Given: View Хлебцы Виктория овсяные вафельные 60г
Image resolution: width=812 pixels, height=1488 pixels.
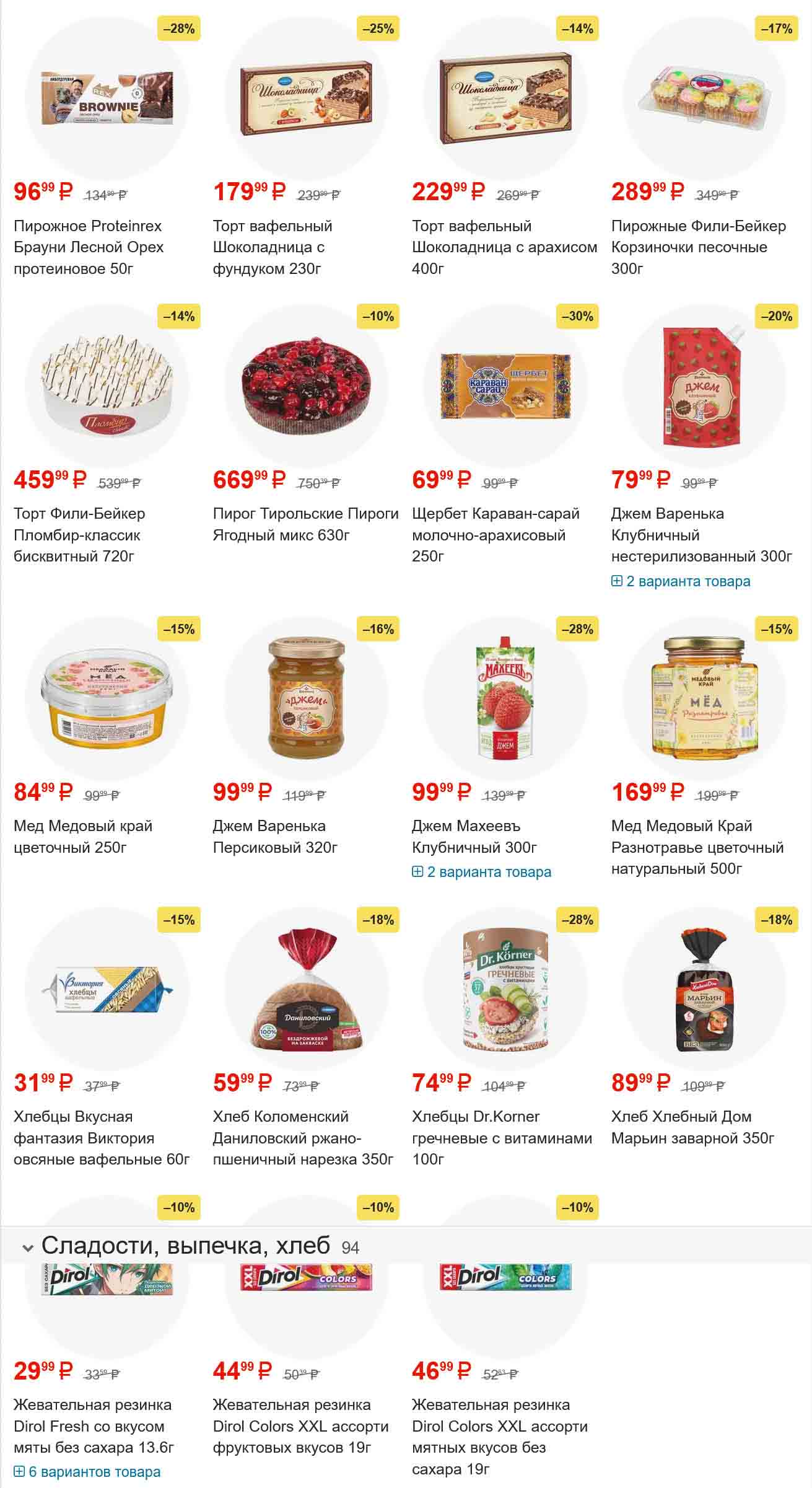Looking at the screenshot, I should coord(102,1137).
